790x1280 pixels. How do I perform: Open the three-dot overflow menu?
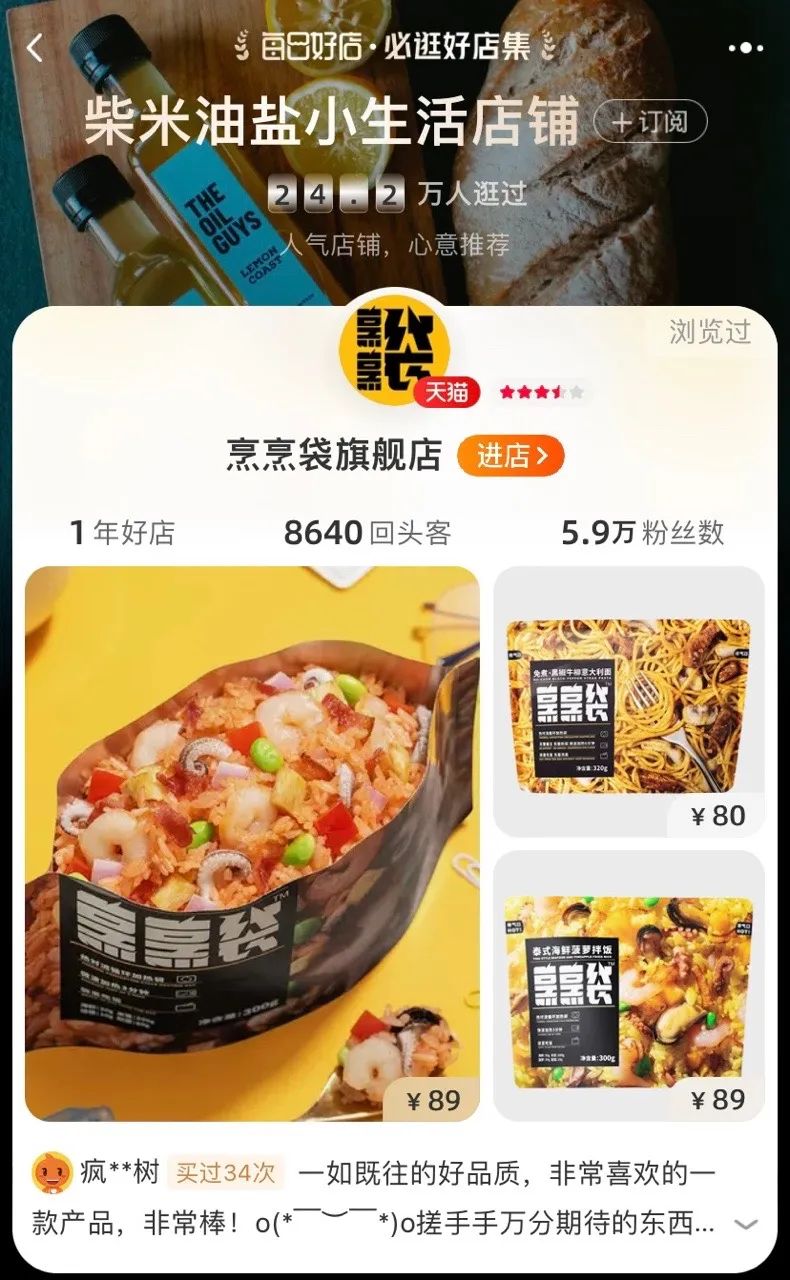(x=746, y=47)
